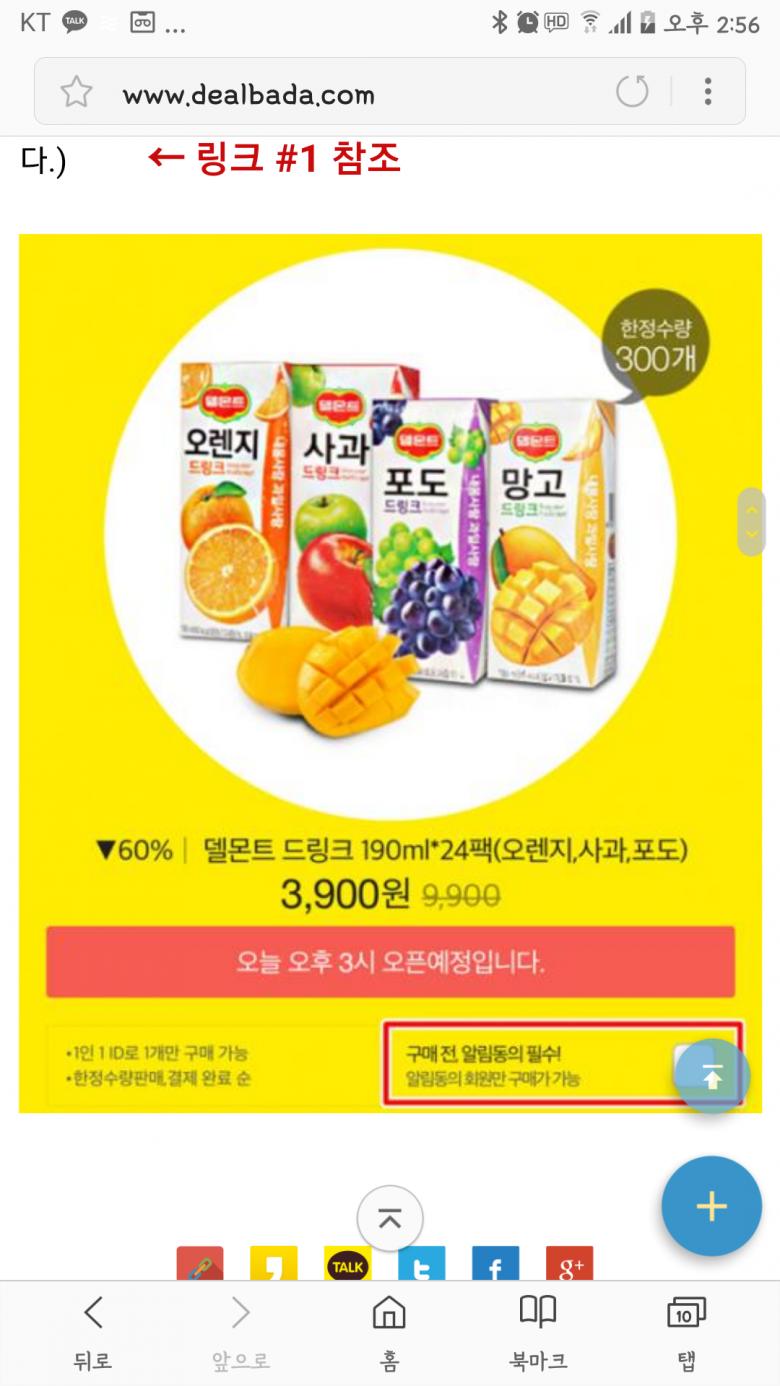780x1386 pixels.
Task: Copy the post link with the chain icon
Action: point(200,1264)
